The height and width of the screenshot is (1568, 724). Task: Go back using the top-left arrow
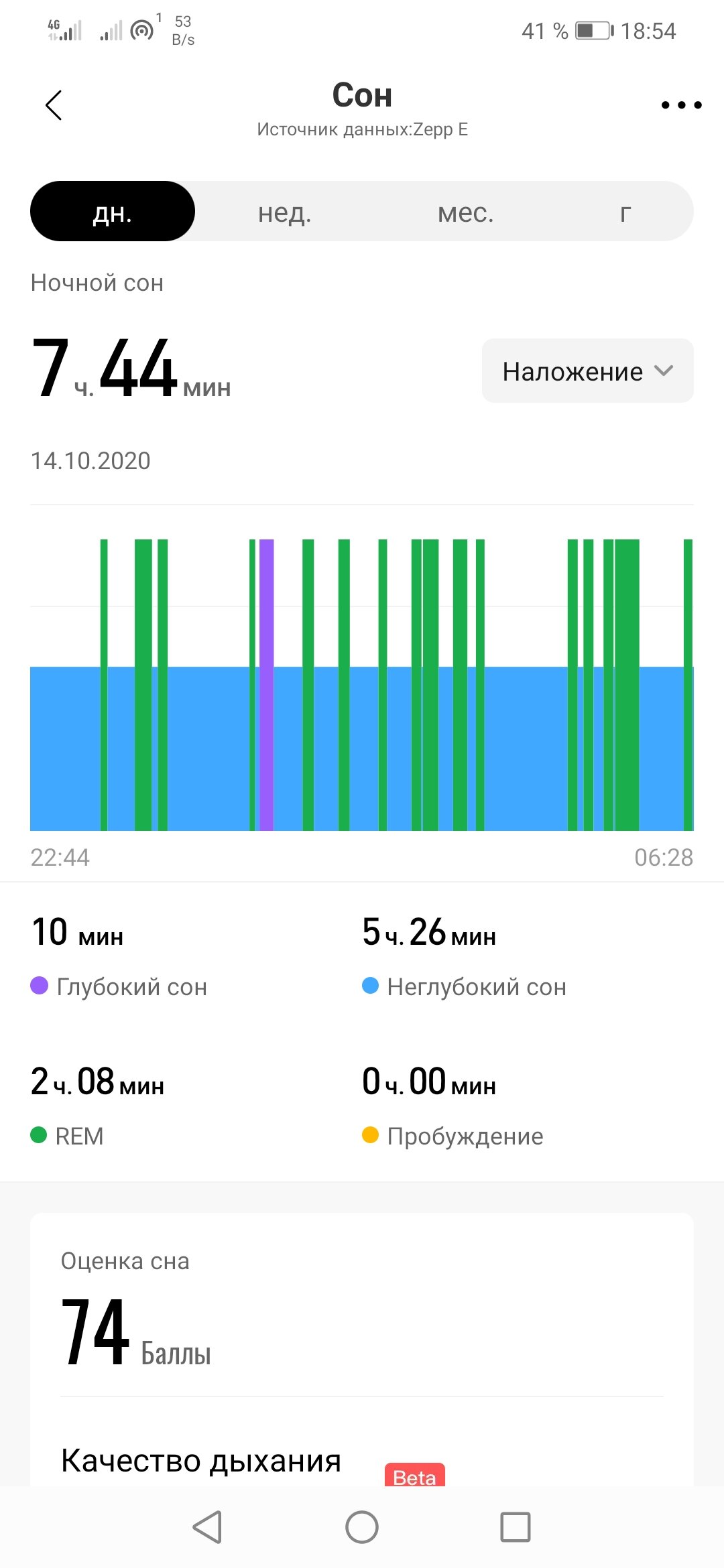tap(54, 105)
